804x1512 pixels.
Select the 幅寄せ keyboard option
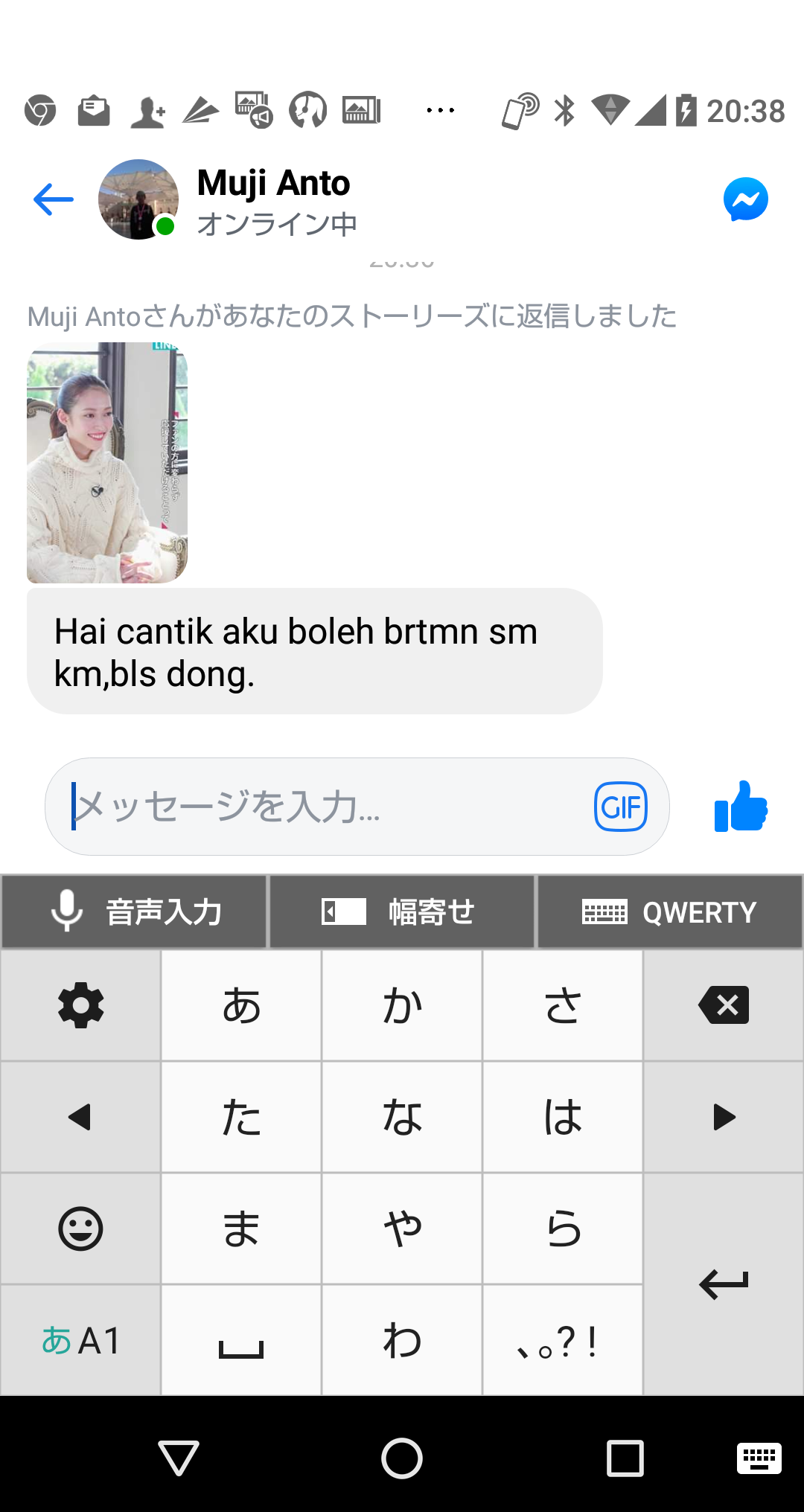pos(402,912)
